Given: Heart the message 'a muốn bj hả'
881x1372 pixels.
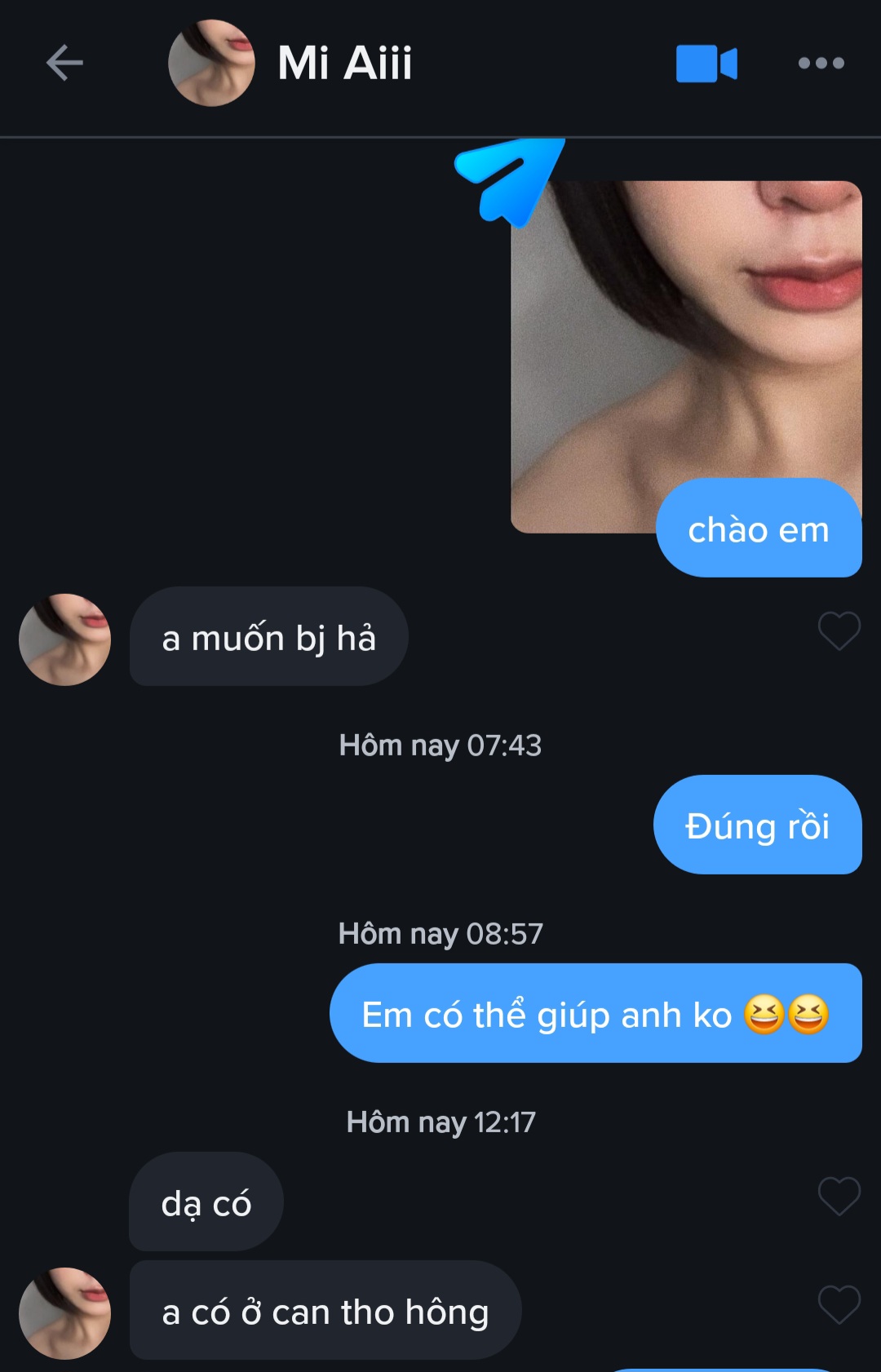Looking at the screenshot, I should point(839,631).
